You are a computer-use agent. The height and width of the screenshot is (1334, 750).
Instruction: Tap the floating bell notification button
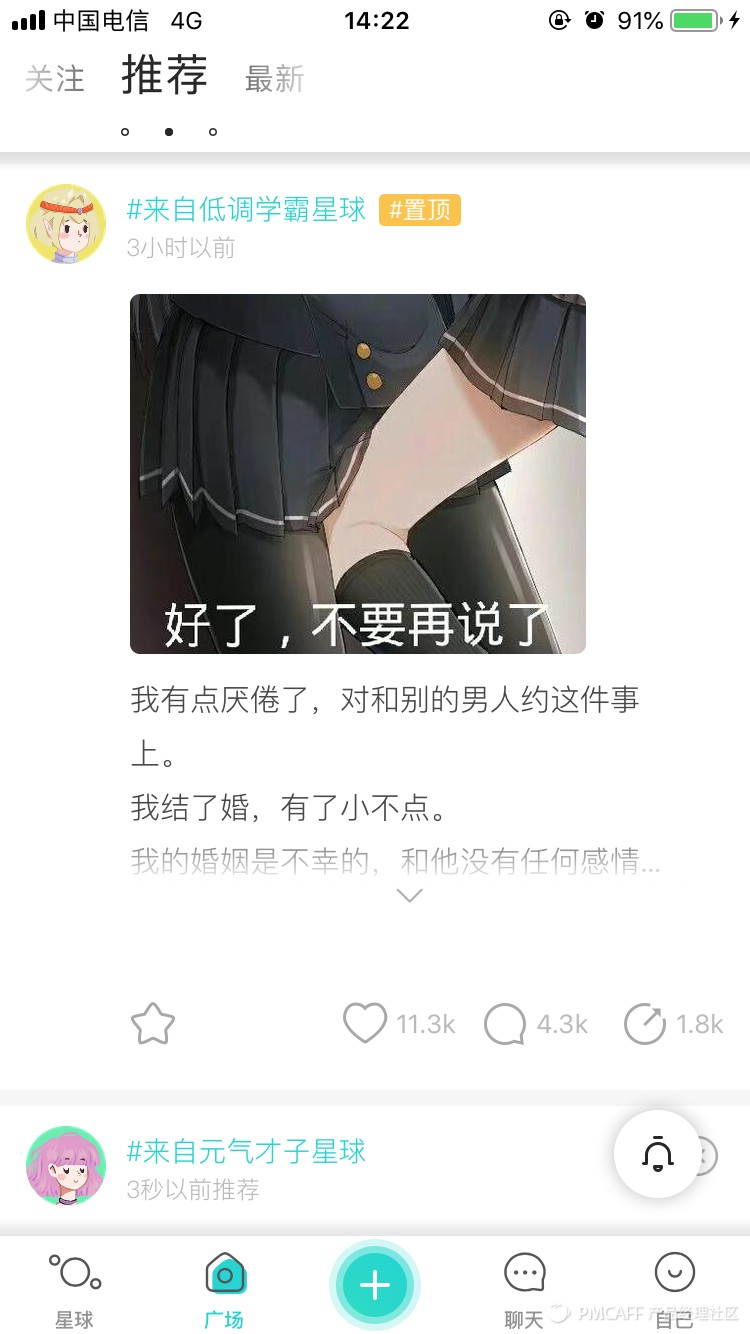point(657,1155)
